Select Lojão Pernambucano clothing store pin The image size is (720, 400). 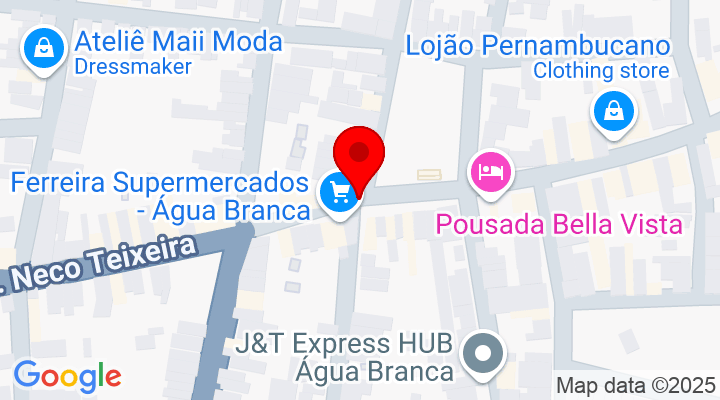[613, 111]
